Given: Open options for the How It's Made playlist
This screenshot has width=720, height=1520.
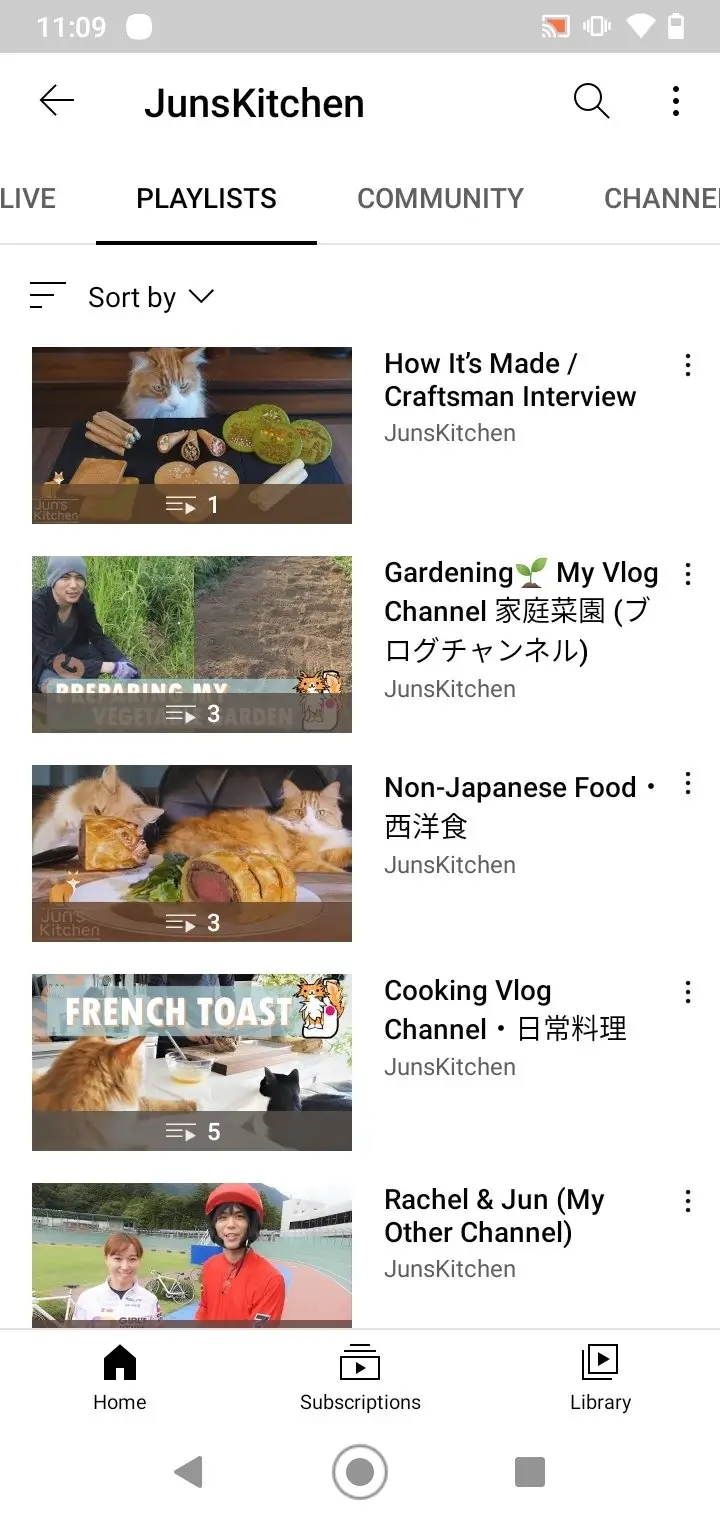Looking at the screenshot, I should pyautogui.click(x=688, y=365).
